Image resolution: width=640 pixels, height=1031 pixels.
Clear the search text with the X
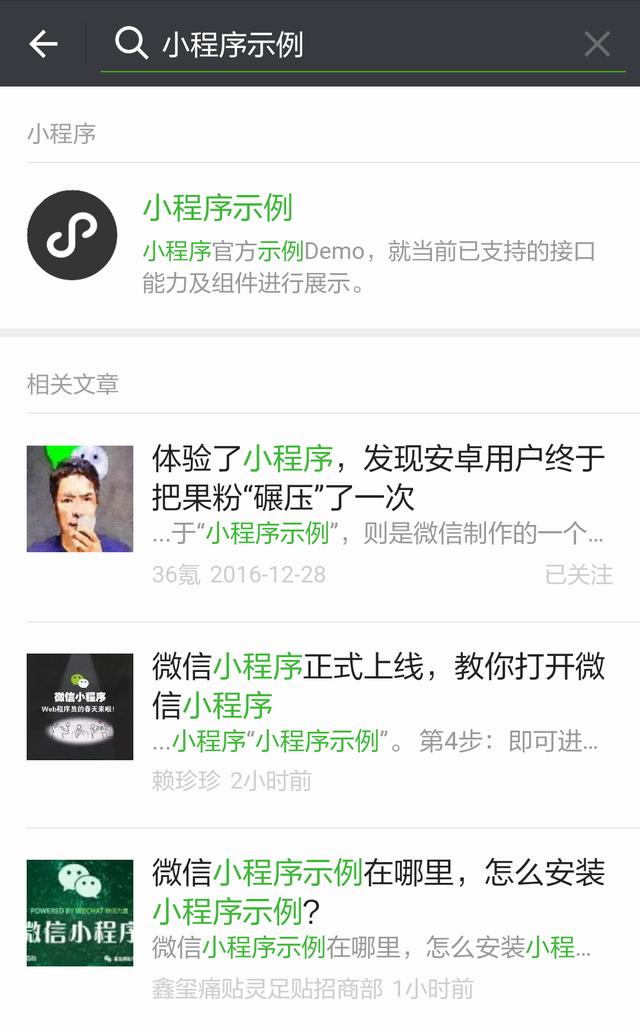coord(597,44)
